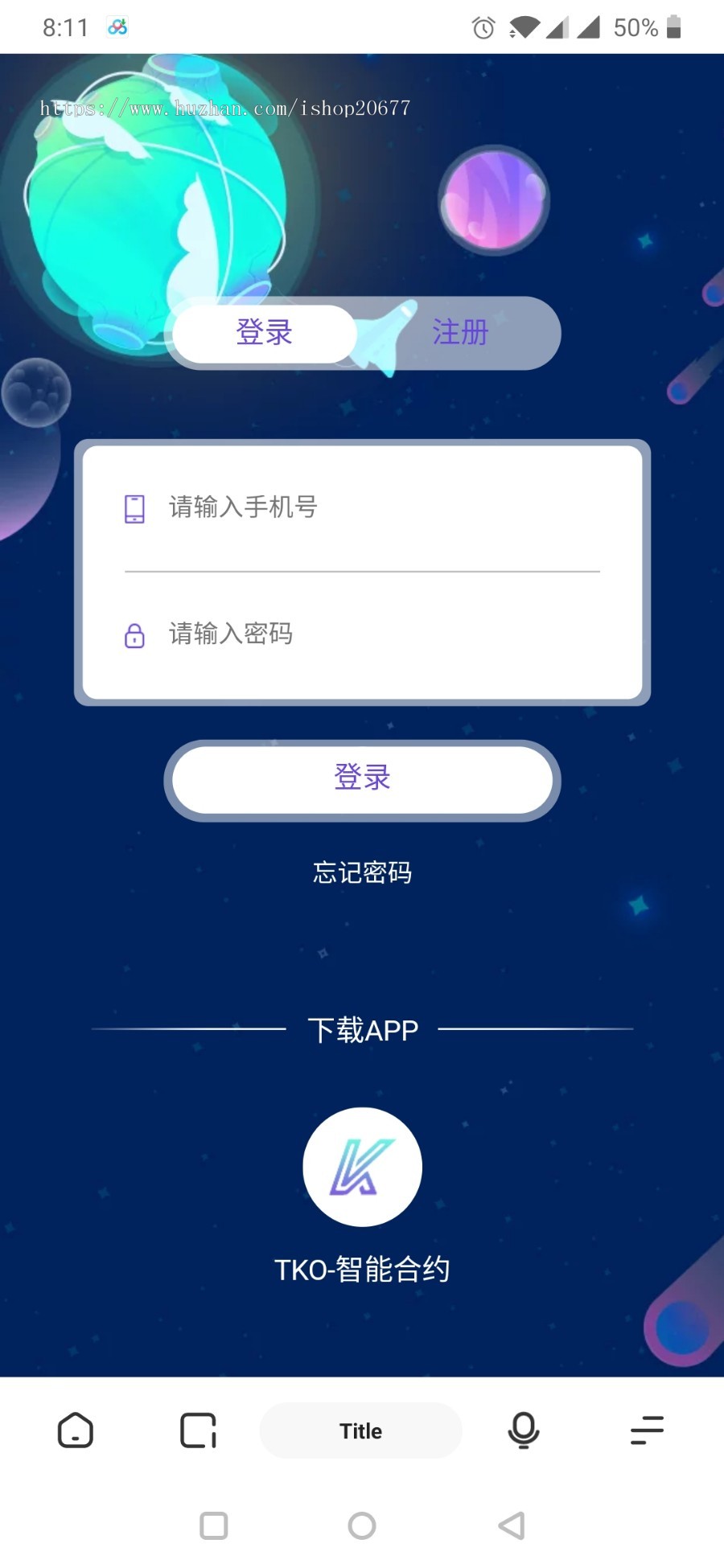Switch to the 登录 tab
This screenshot has width=724, height=1568.
[263, 333]
